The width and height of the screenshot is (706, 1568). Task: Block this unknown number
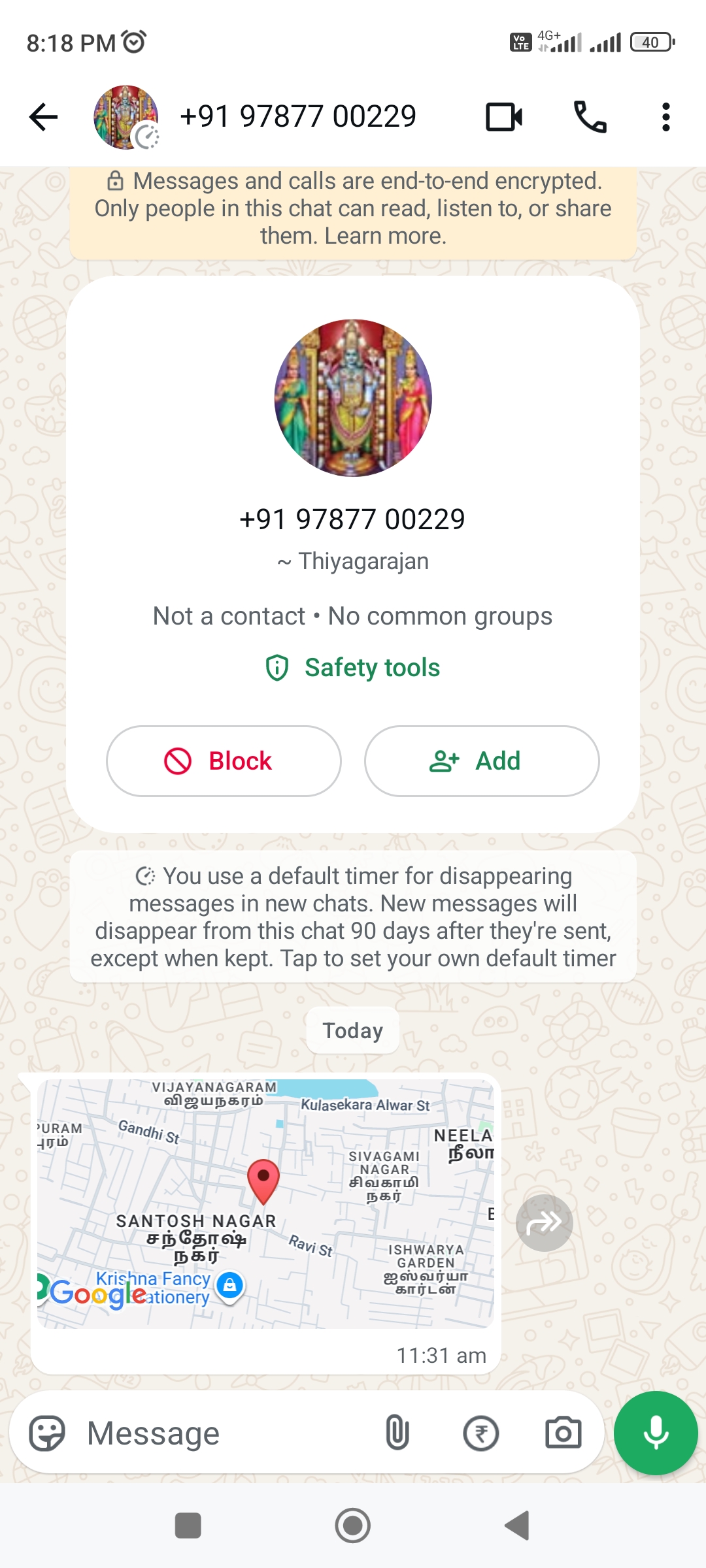coord(224,761)
